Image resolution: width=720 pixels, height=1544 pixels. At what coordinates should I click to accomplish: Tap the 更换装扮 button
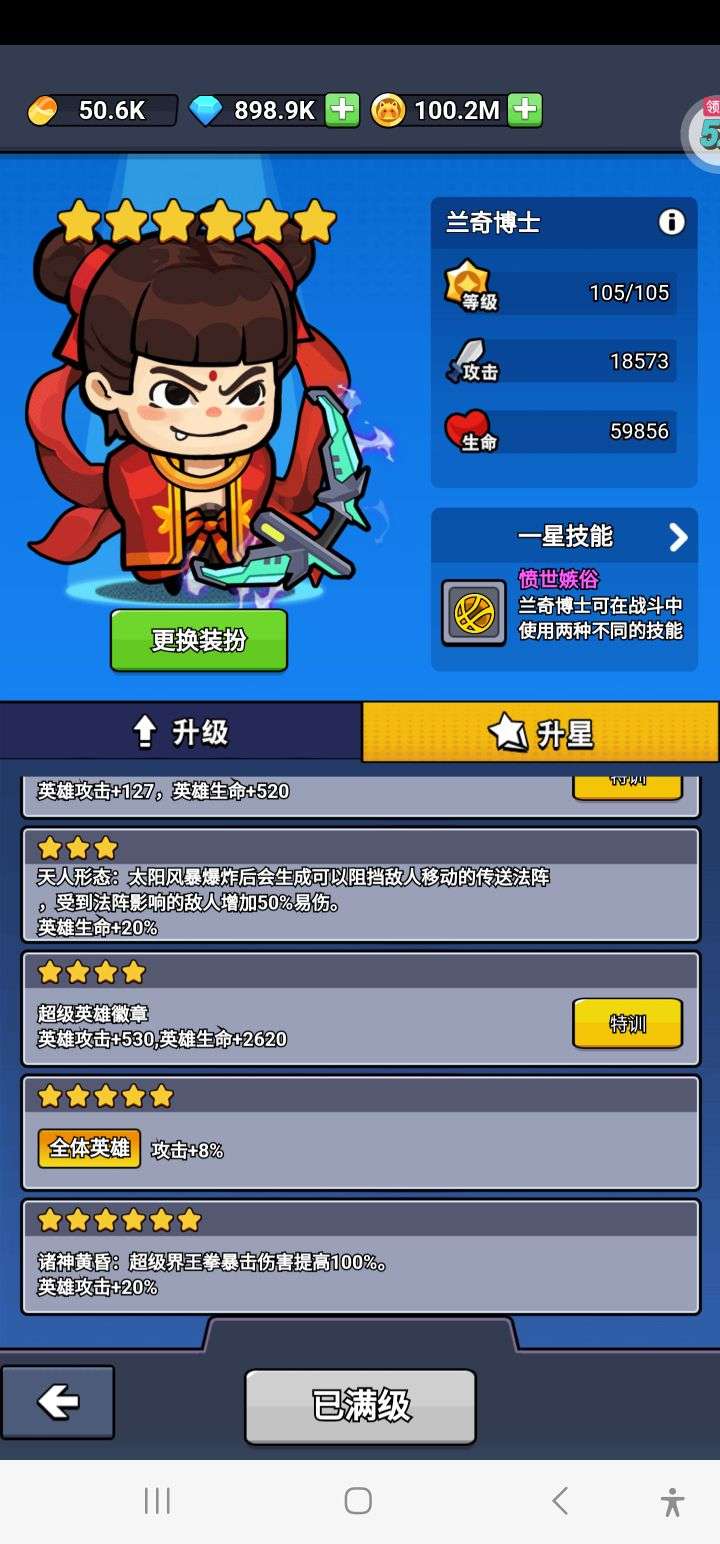[199, 640]
